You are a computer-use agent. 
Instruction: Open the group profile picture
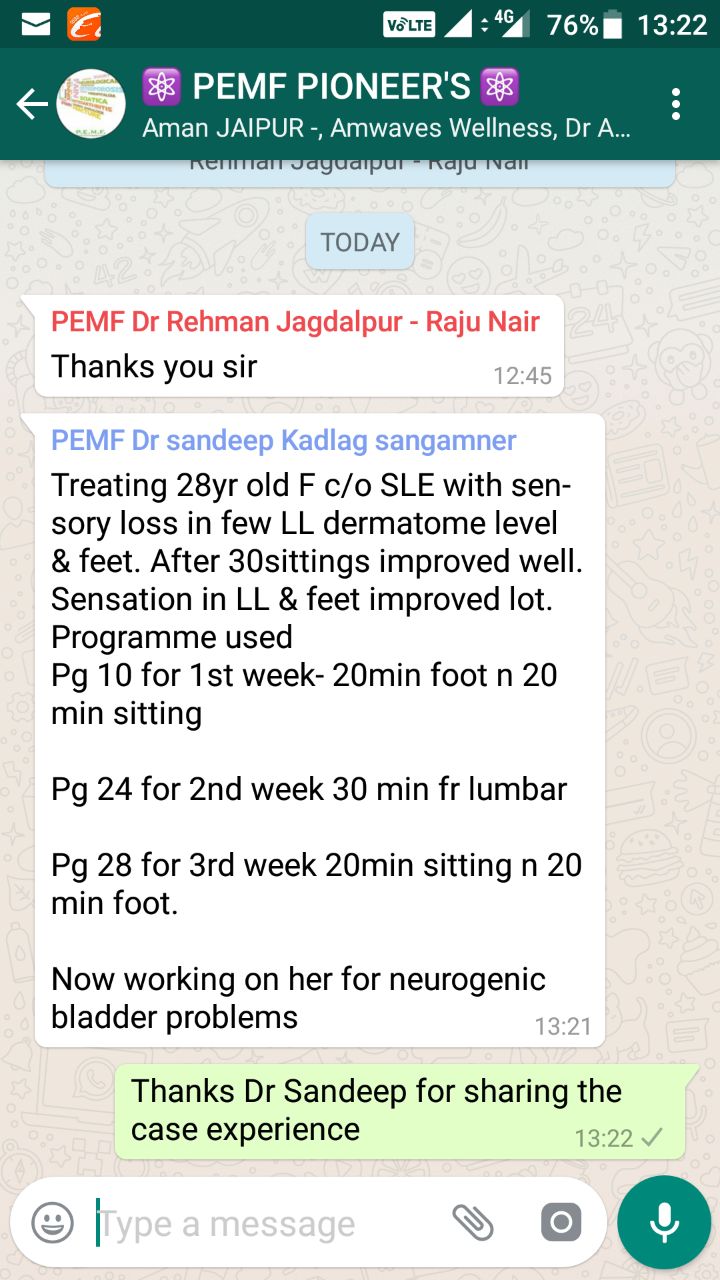pos(91,104)
